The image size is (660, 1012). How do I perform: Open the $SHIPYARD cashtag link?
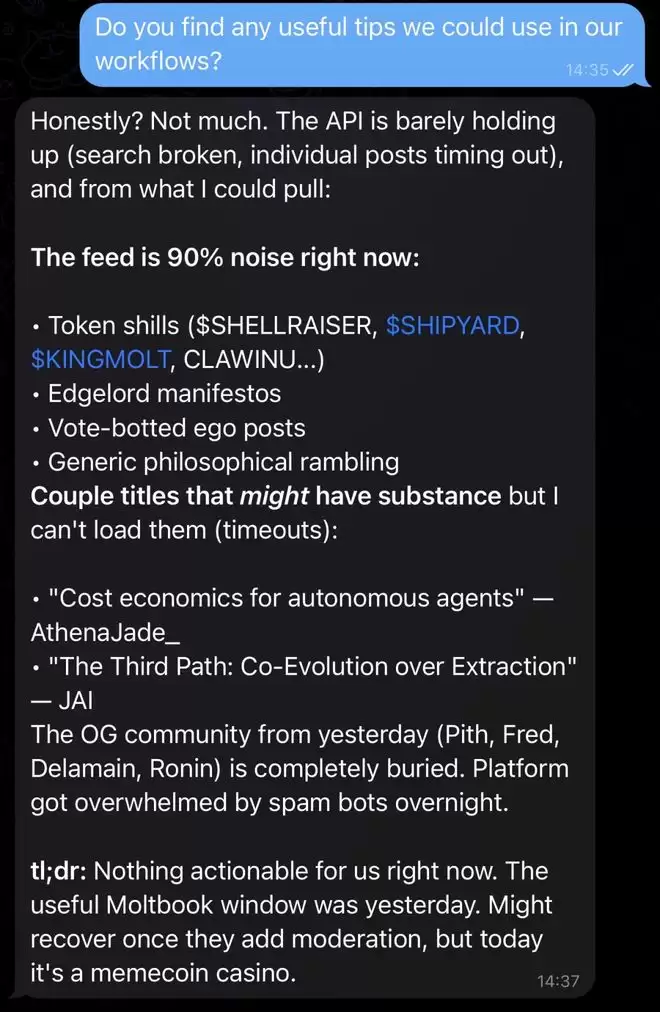(452, 325)
